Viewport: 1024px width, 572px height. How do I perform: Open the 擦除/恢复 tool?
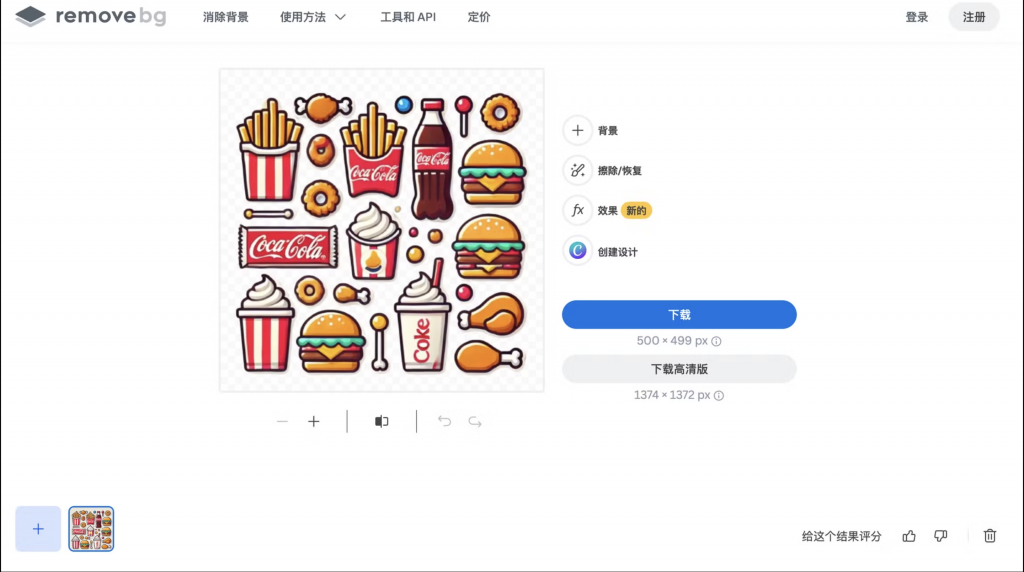[x=578, y=171]
